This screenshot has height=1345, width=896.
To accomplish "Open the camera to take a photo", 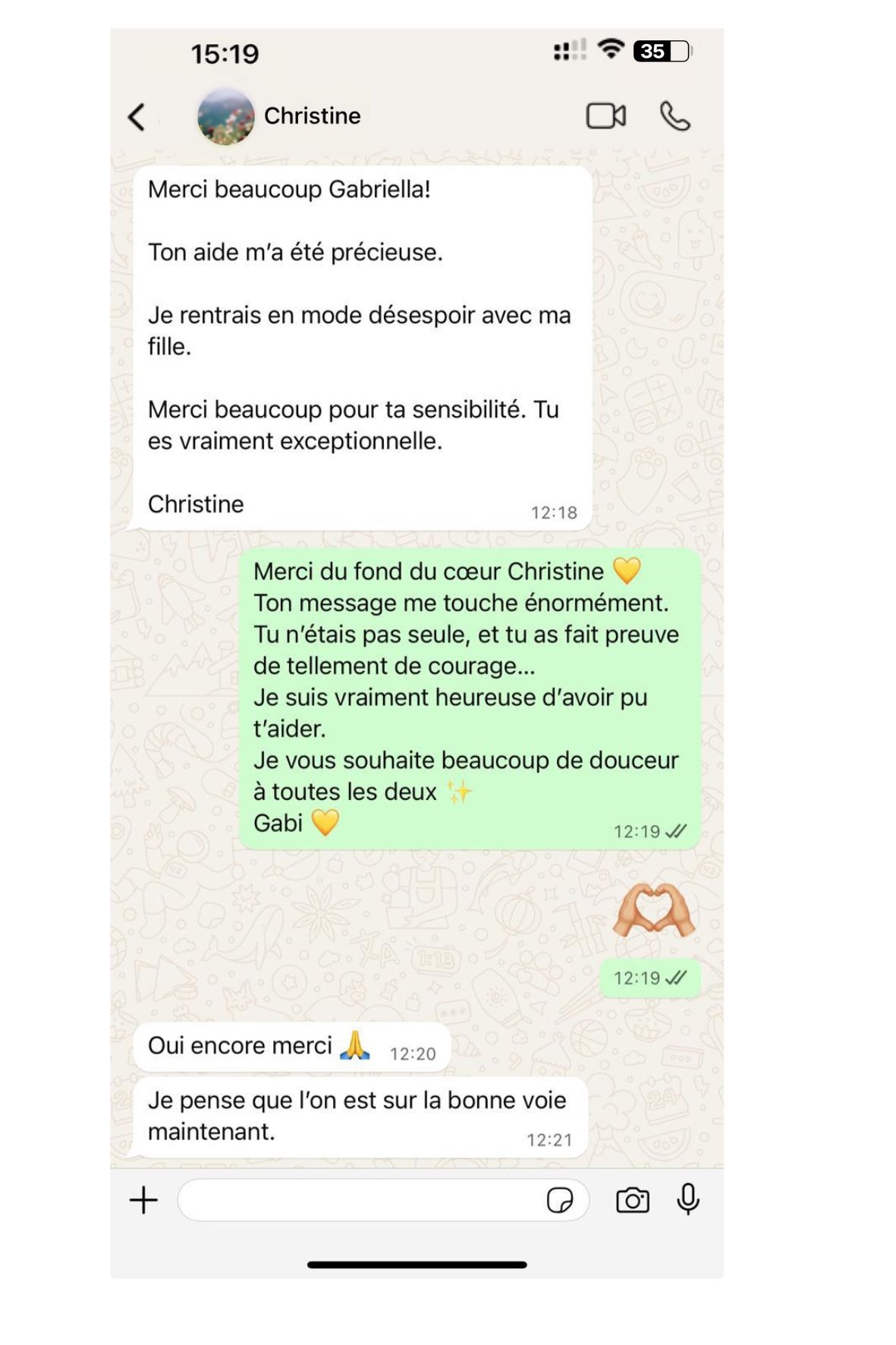I will click(x=632, y=1200).
